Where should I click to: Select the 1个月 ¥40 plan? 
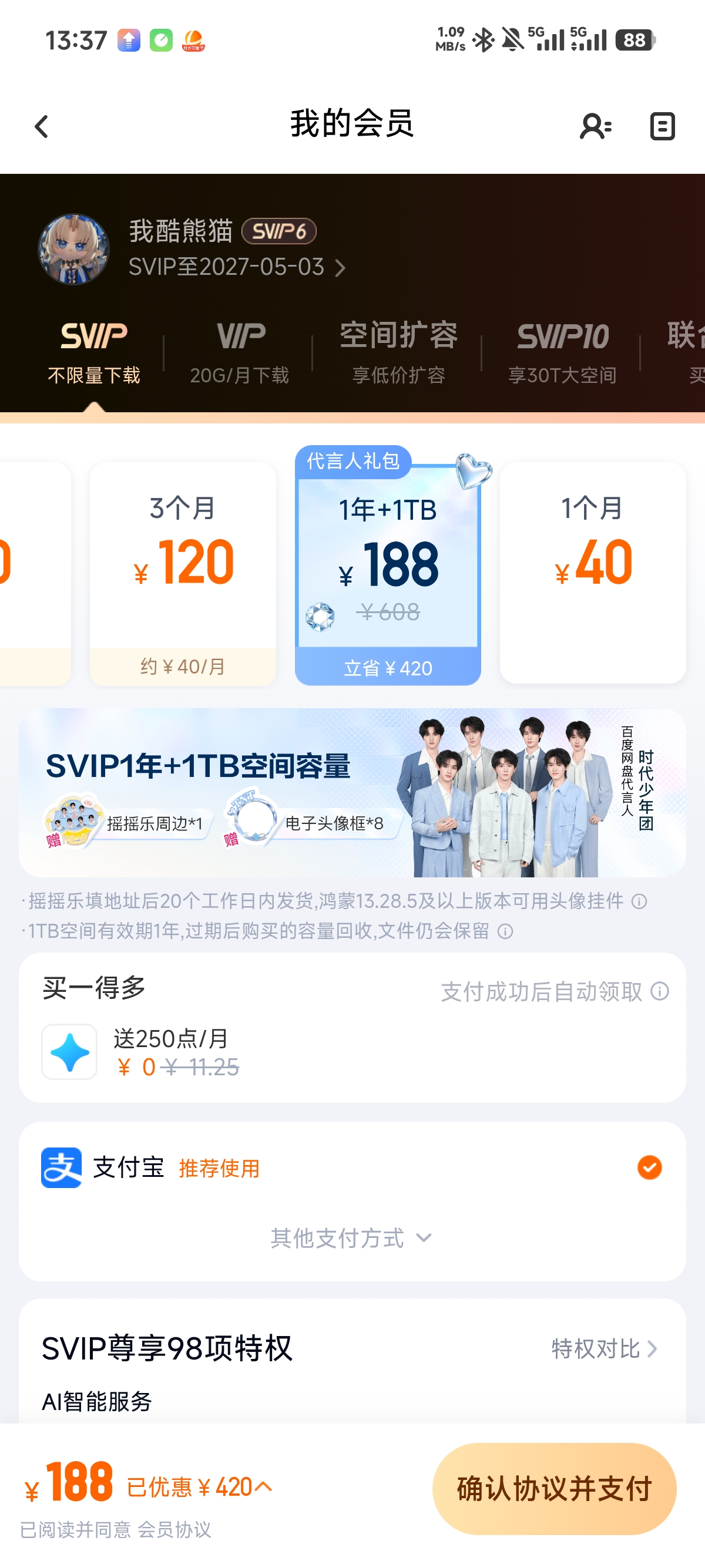tap(592, 572)
